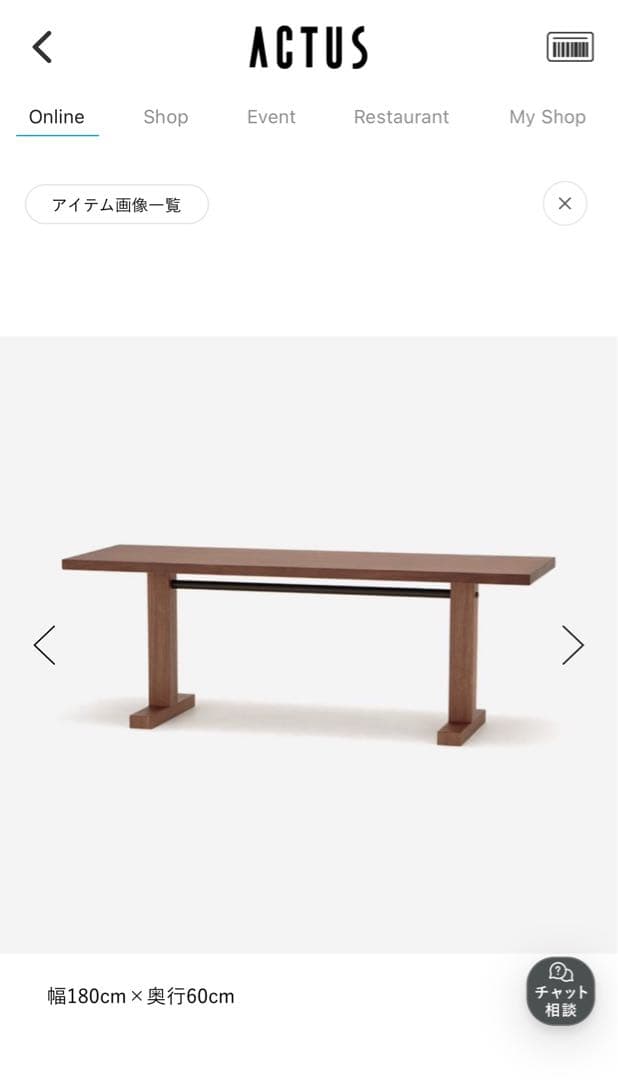Screen dimensions: 618x1080
Task: Open the barcode scanner icon
Action: point(570,47)
